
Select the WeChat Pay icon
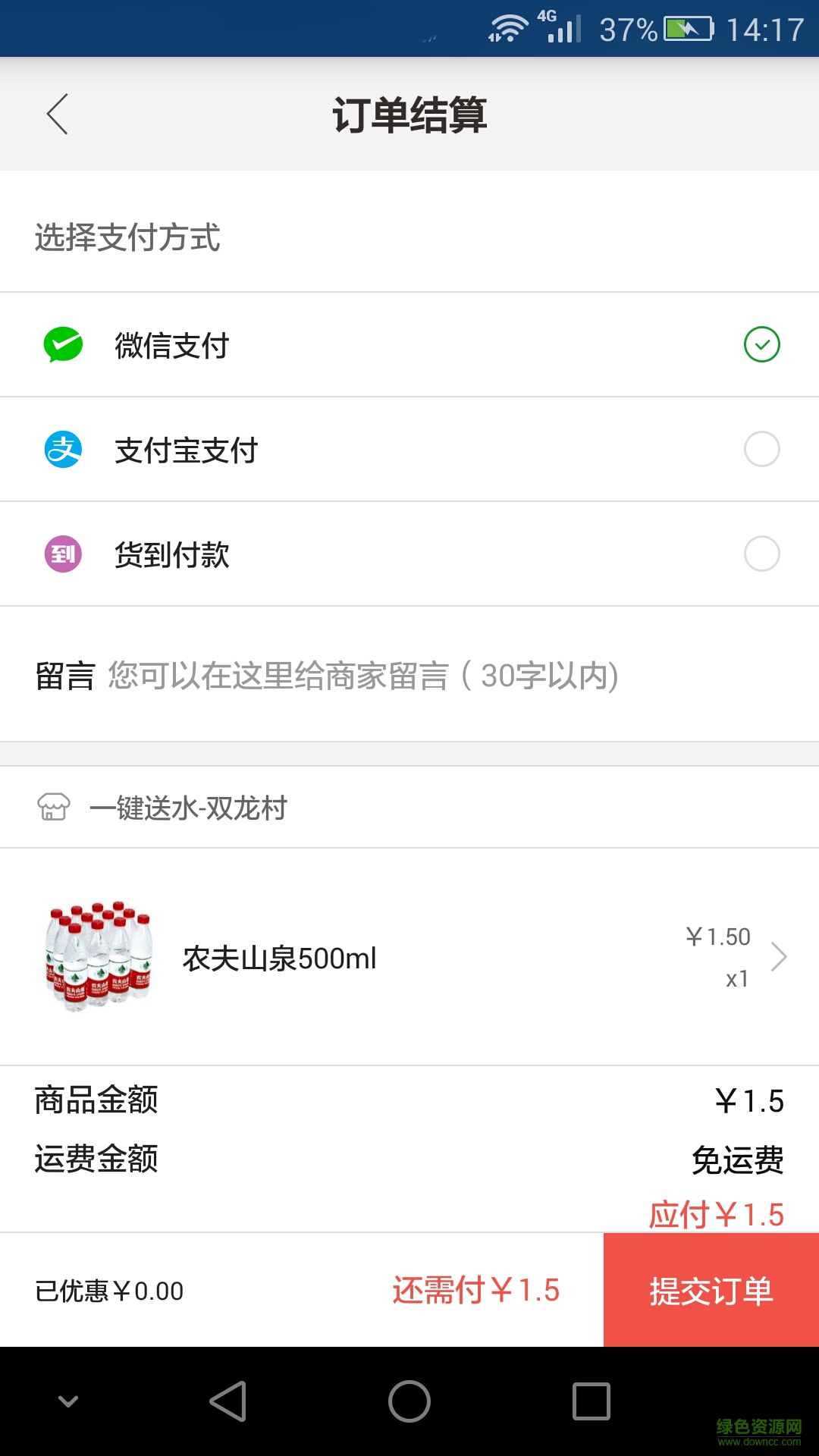(64, 344)
